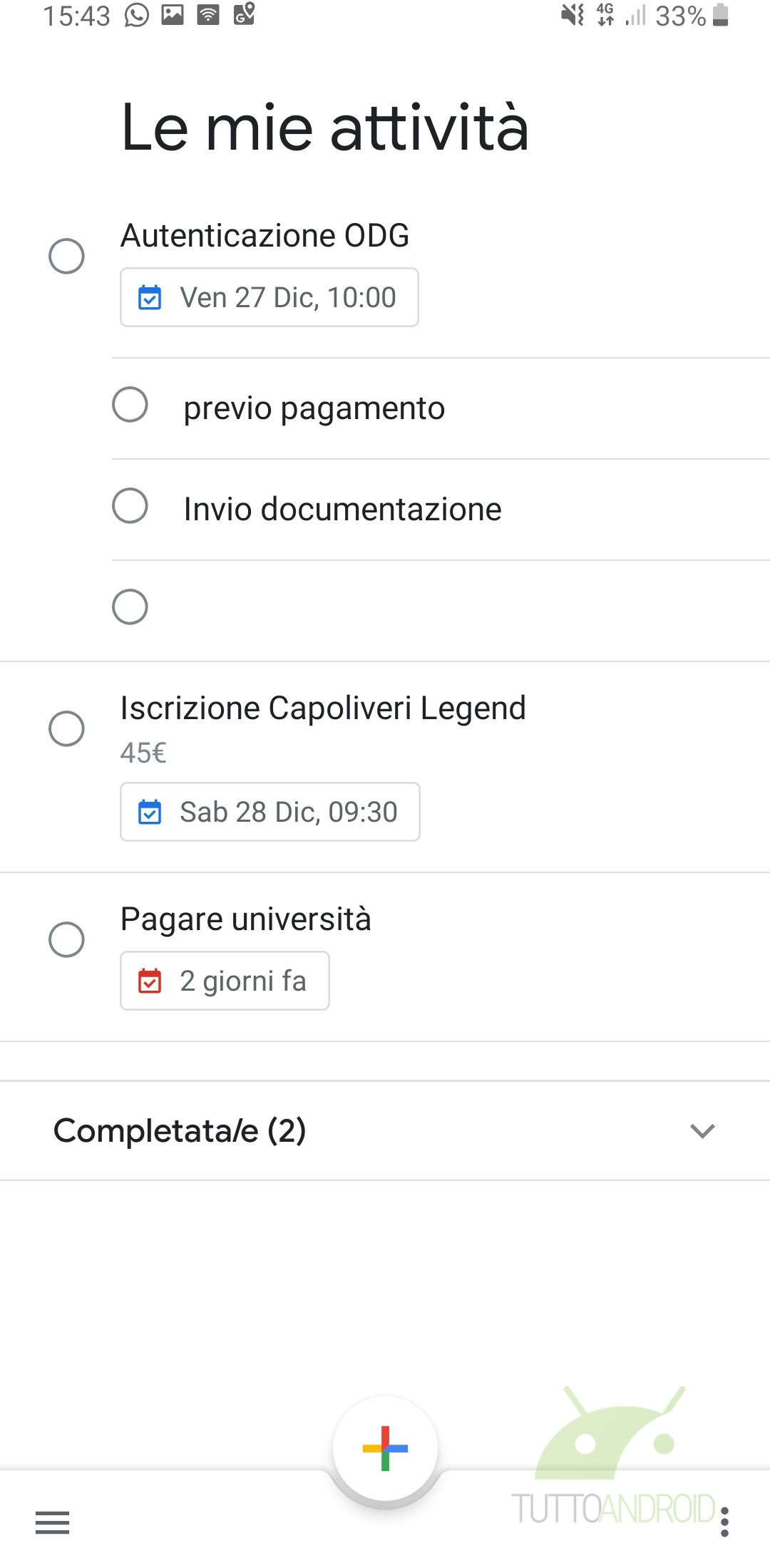770x1568 pixels.
Task: Open the Autenticazione ODG task details
Action: coord(265,236)
